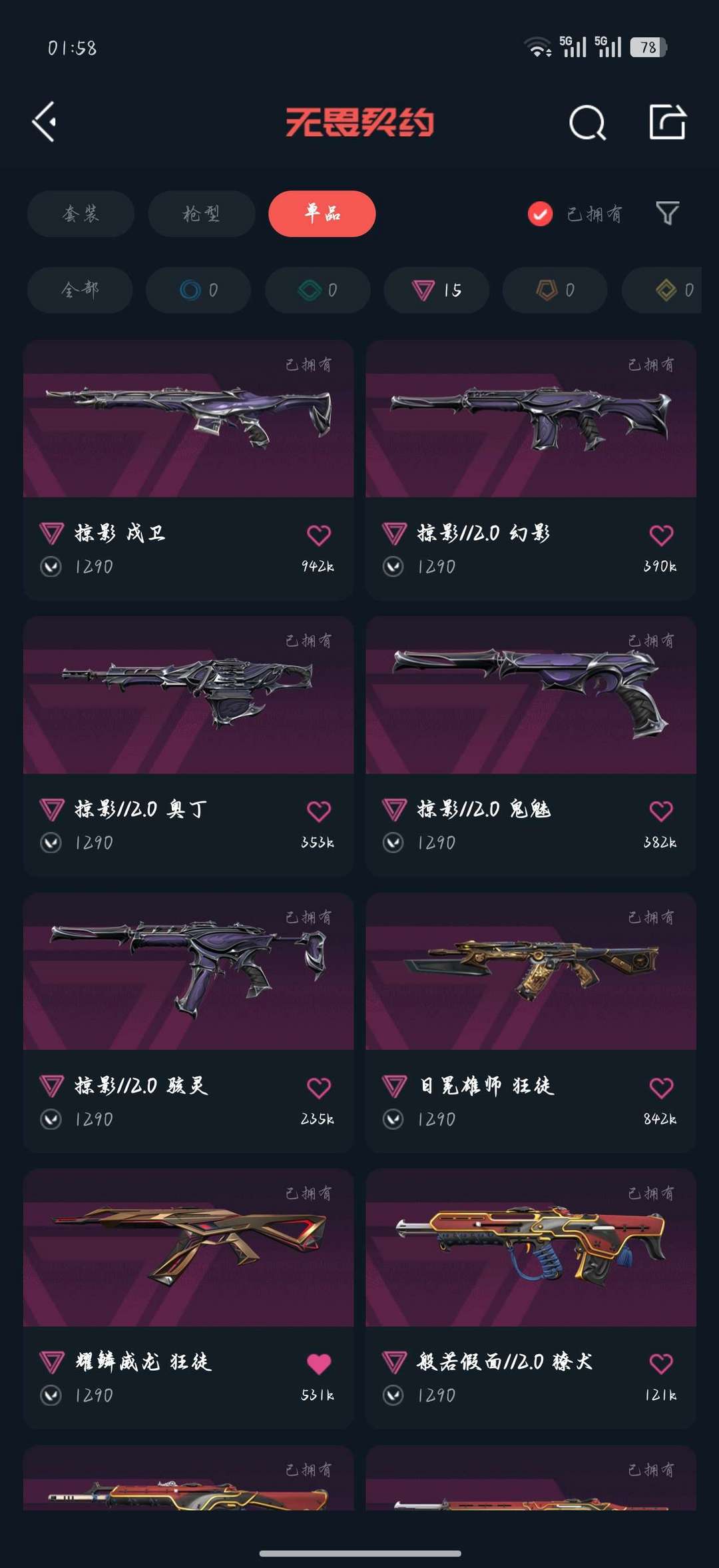Open the 掠影//2.0 骇灵 skin card

coord(188,1022)
